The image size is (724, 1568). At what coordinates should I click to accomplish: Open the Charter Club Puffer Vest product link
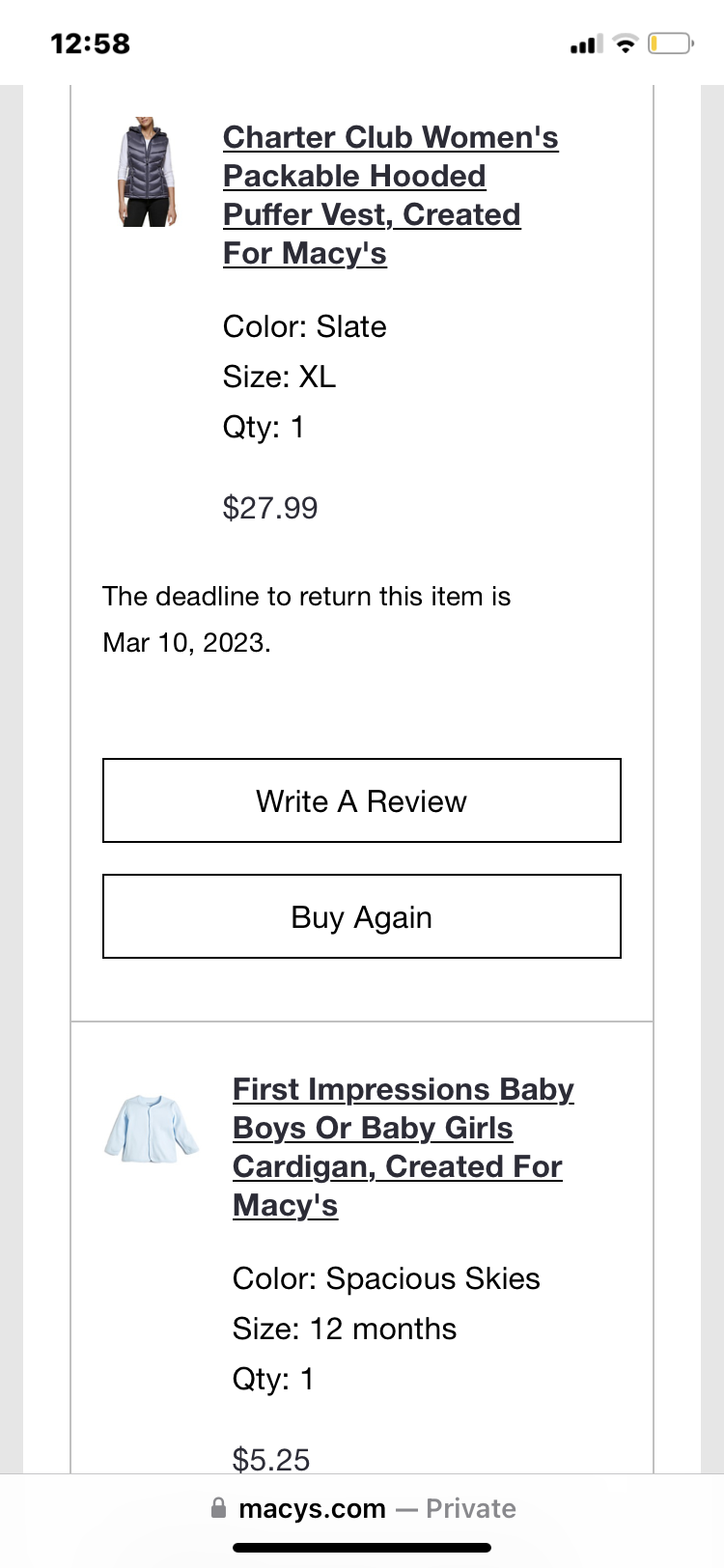390,195
